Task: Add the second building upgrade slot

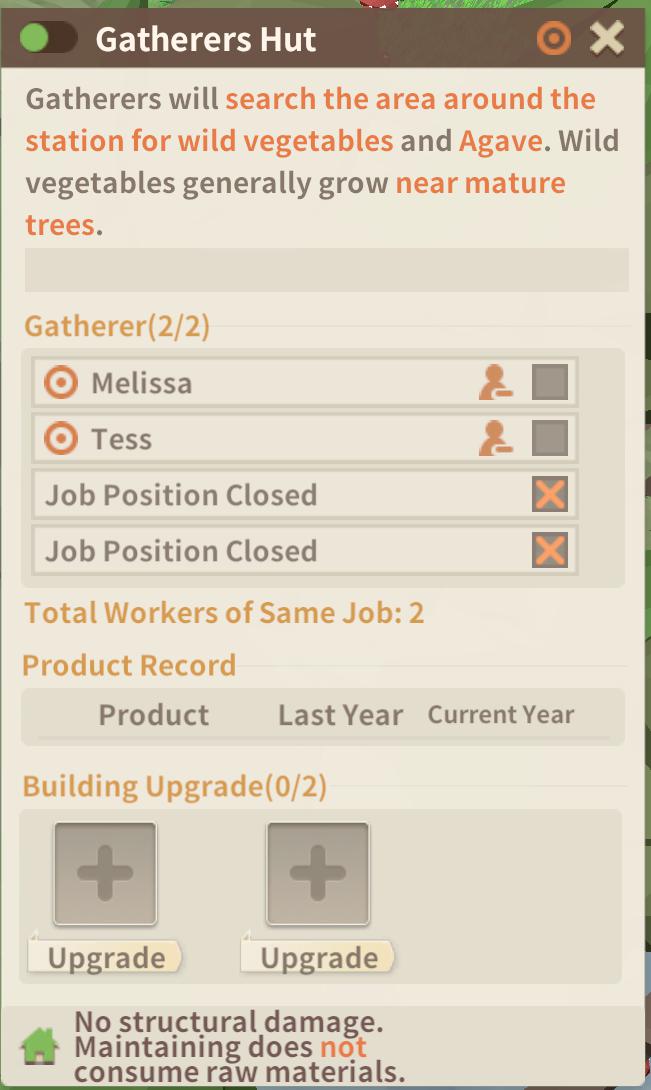Action: coord(318,873)
